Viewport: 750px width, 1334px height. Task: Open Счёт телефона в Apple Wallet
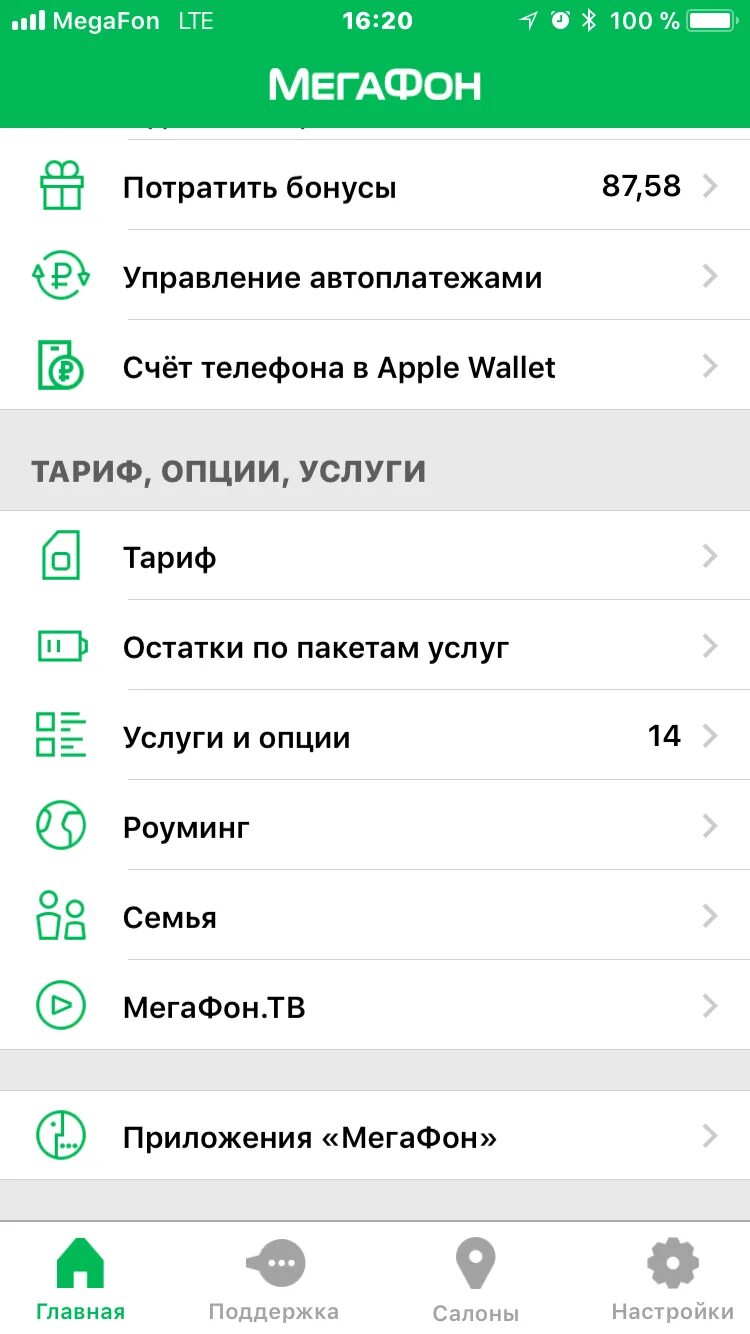pyautogui.click(x=375, y=367)
